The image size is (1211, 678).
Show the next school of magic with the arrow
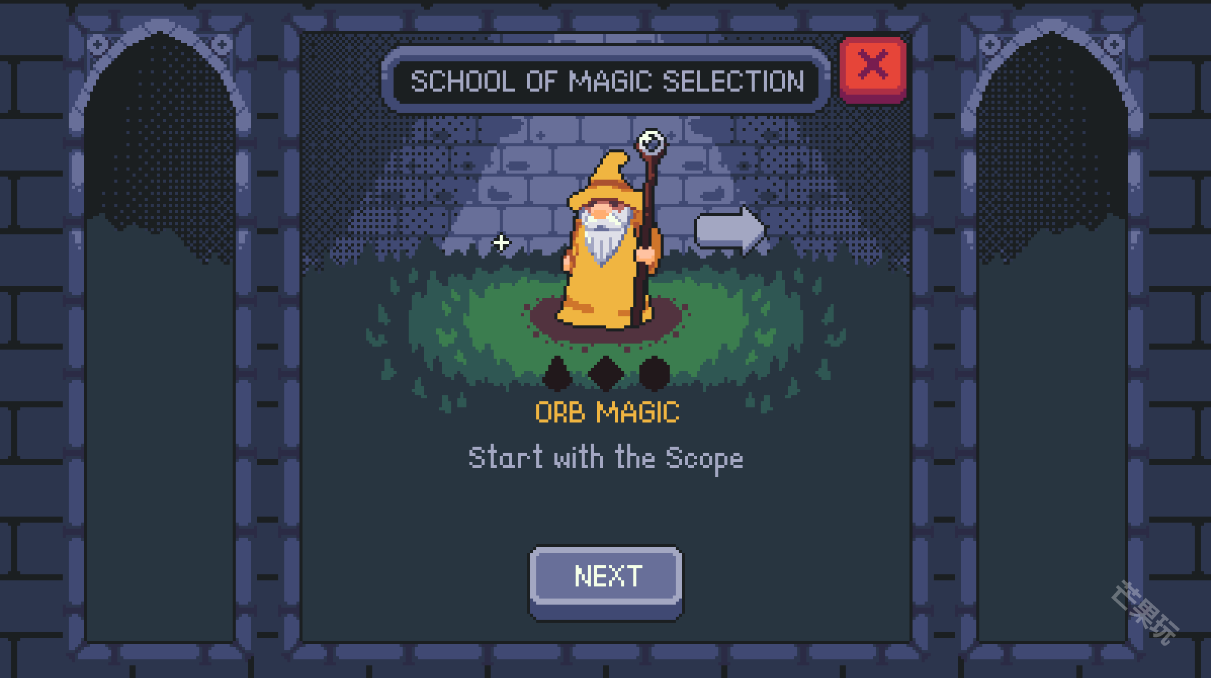[x=730, y=229]
